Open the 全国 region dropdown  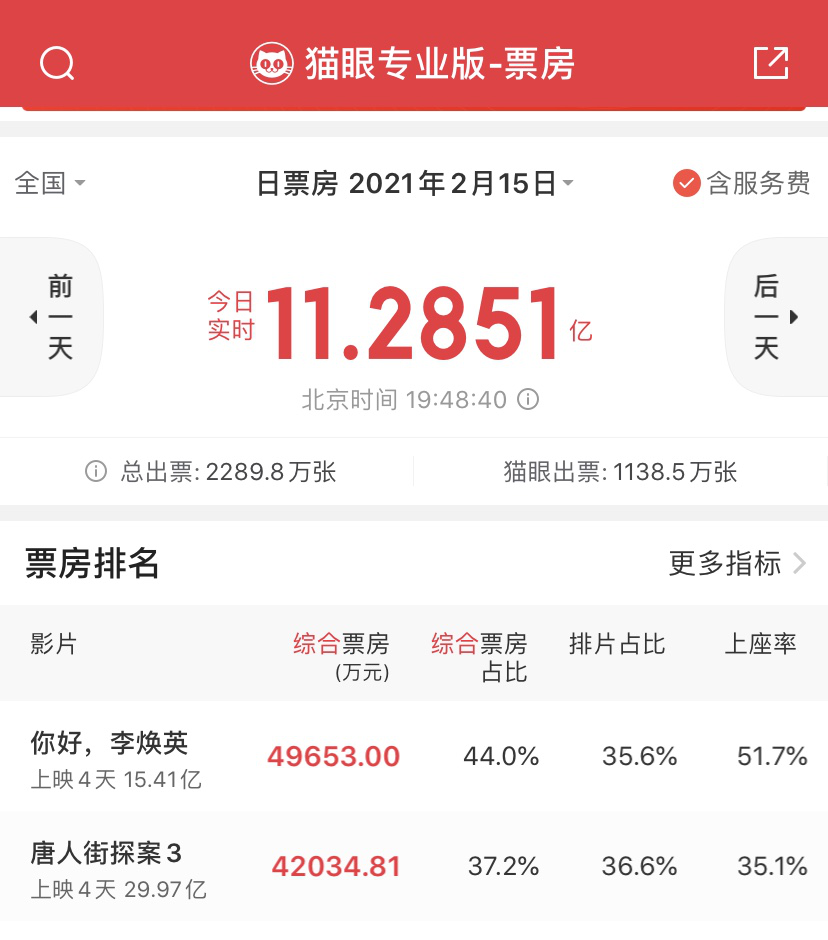50,183
